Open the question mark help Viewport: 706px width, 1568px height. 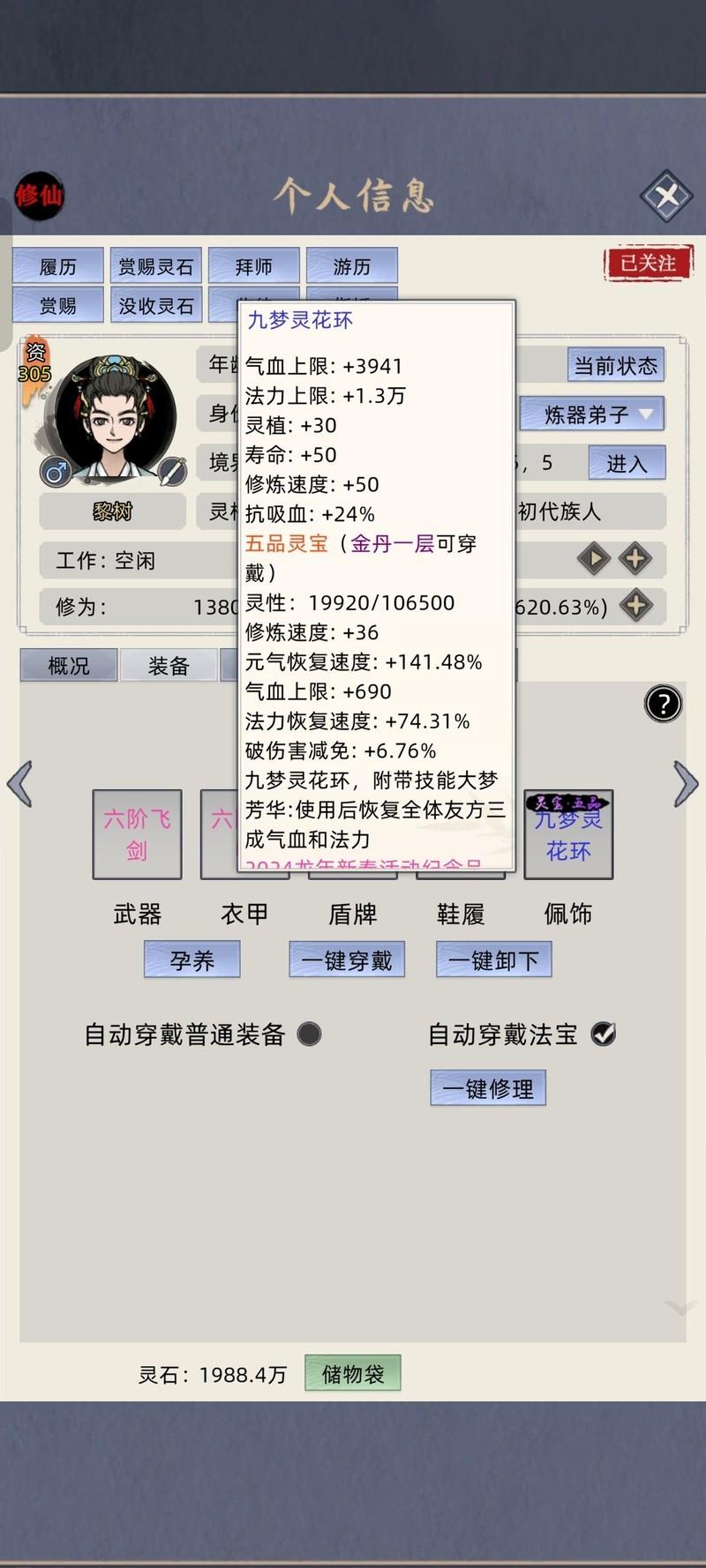[664, 704]
